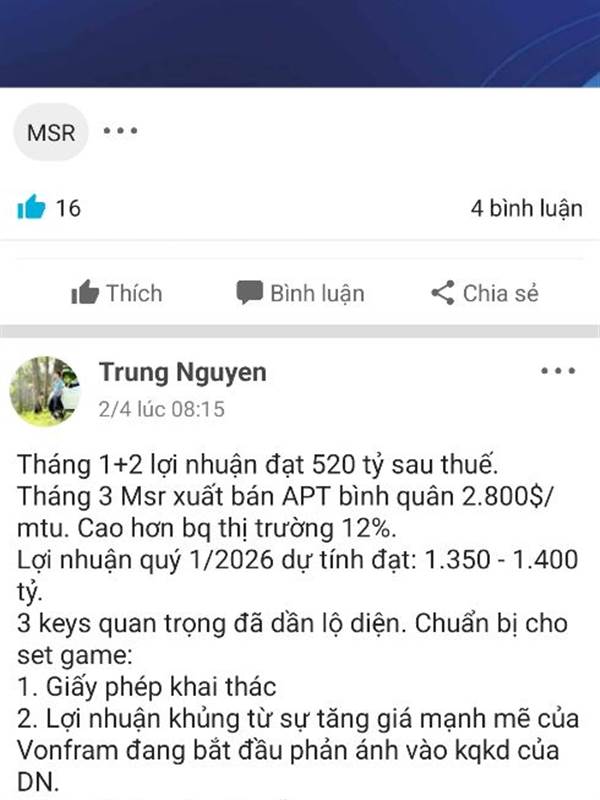Open Trung Nguyen's profile name
The image size is (600, 800).
[x=183, y=372]
